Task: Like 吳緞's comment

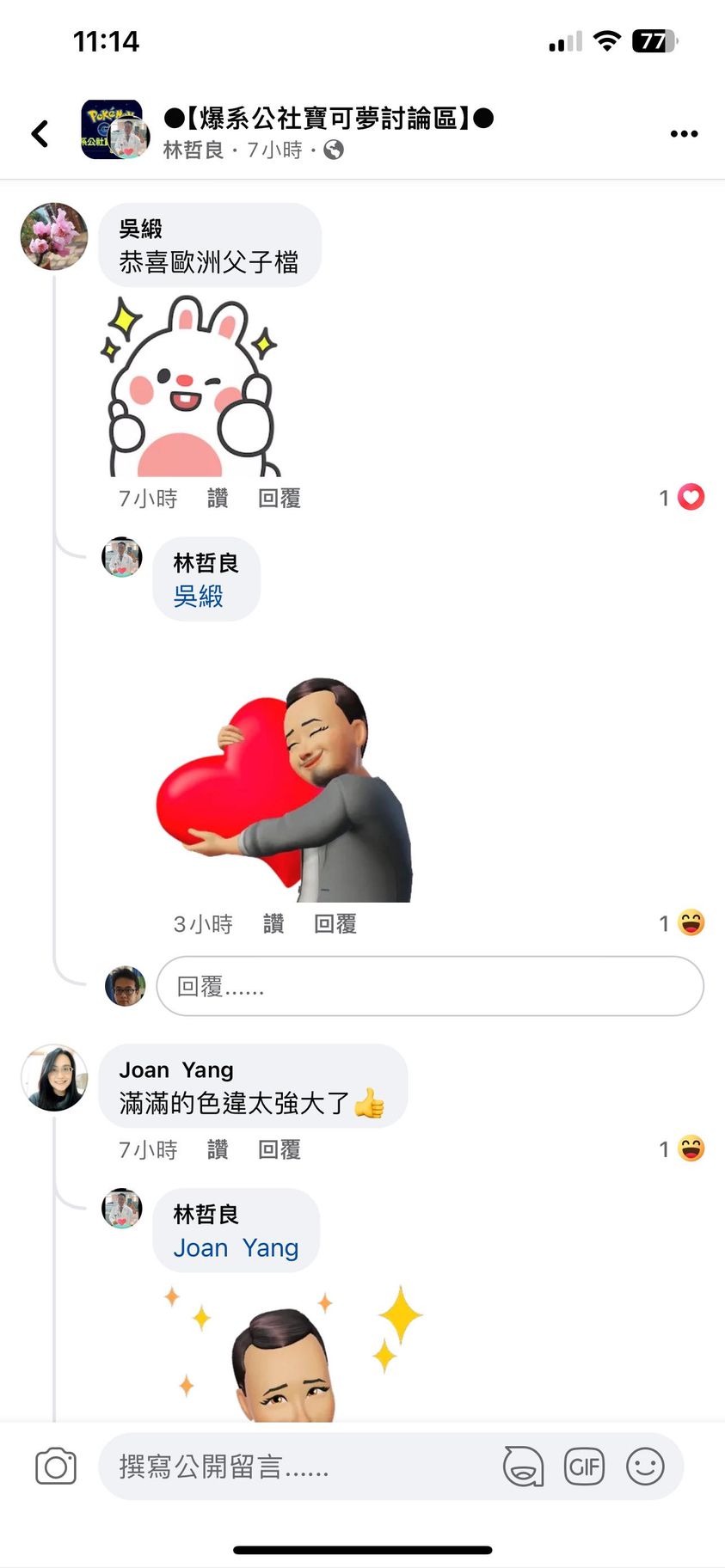Action: (218, 499)
